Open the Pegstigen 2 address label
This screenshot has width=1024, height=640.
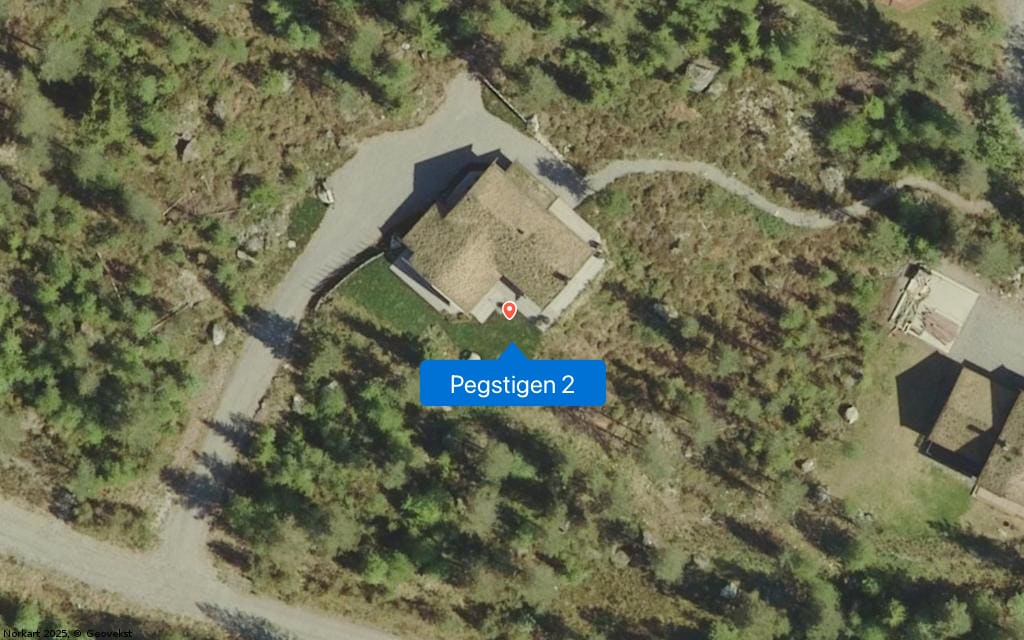point(512,384)
